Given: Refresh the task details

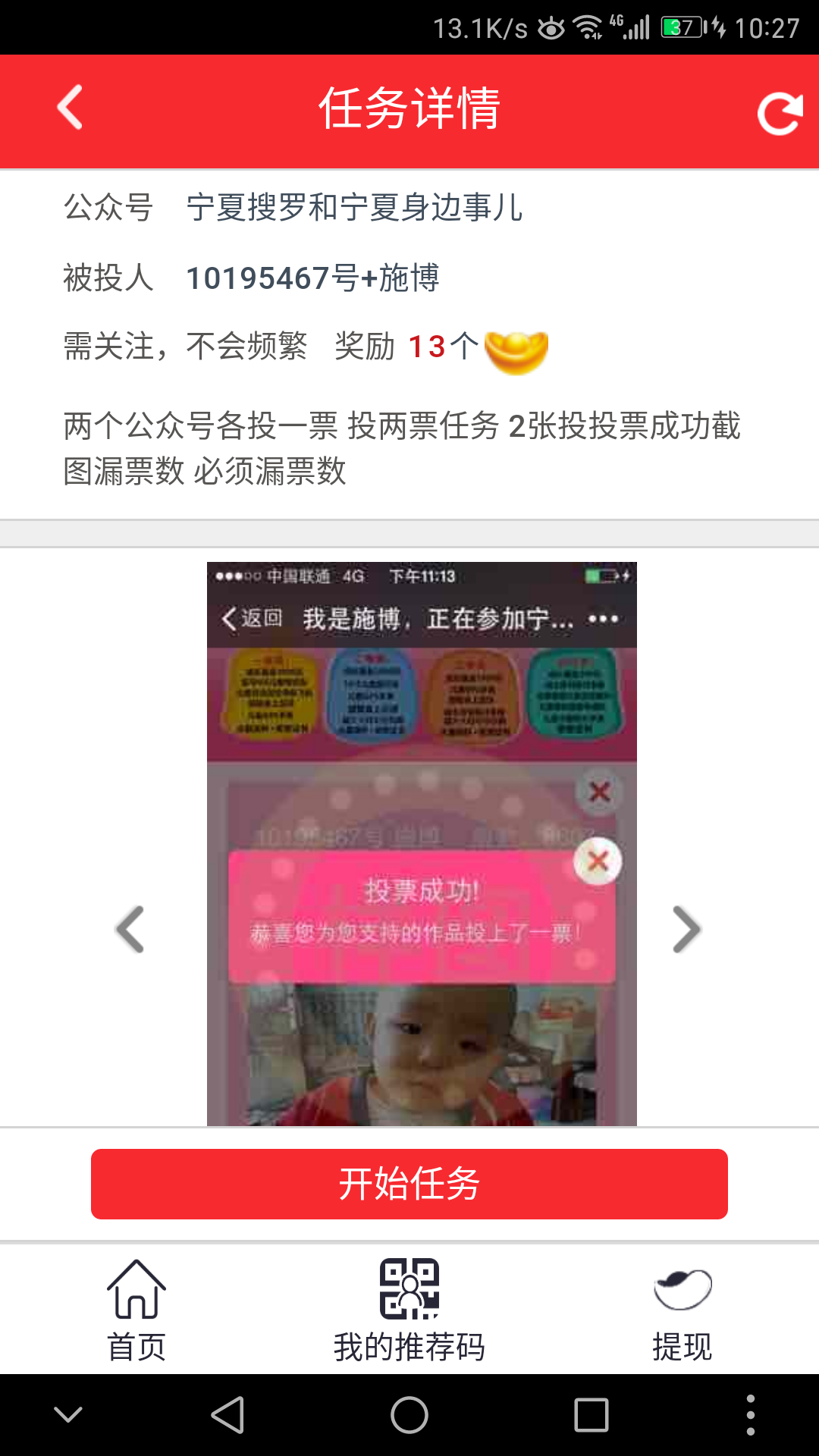Looking at the screenshot, I should tap(779, 114).
